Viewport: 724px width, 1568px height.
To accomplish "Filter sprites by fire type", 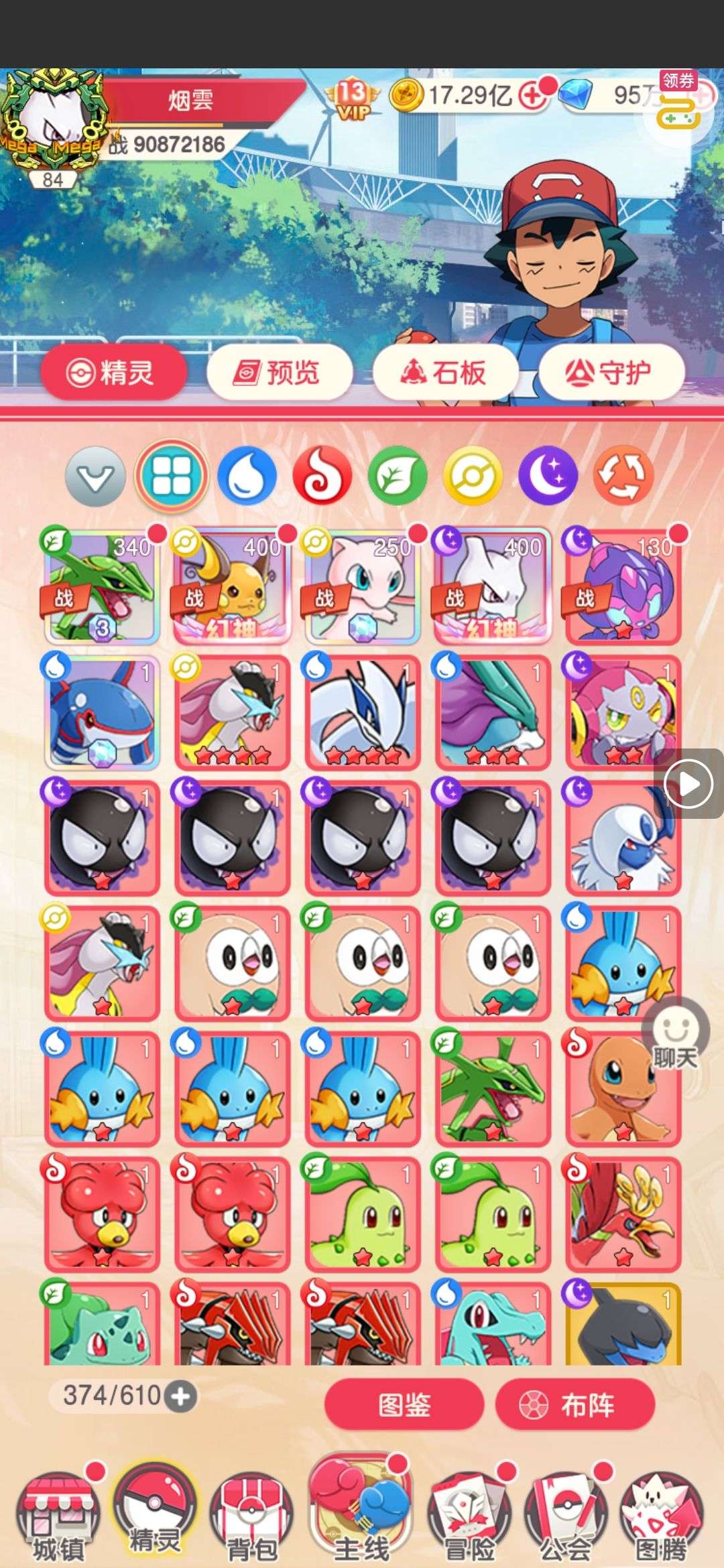I will [322, 476].
